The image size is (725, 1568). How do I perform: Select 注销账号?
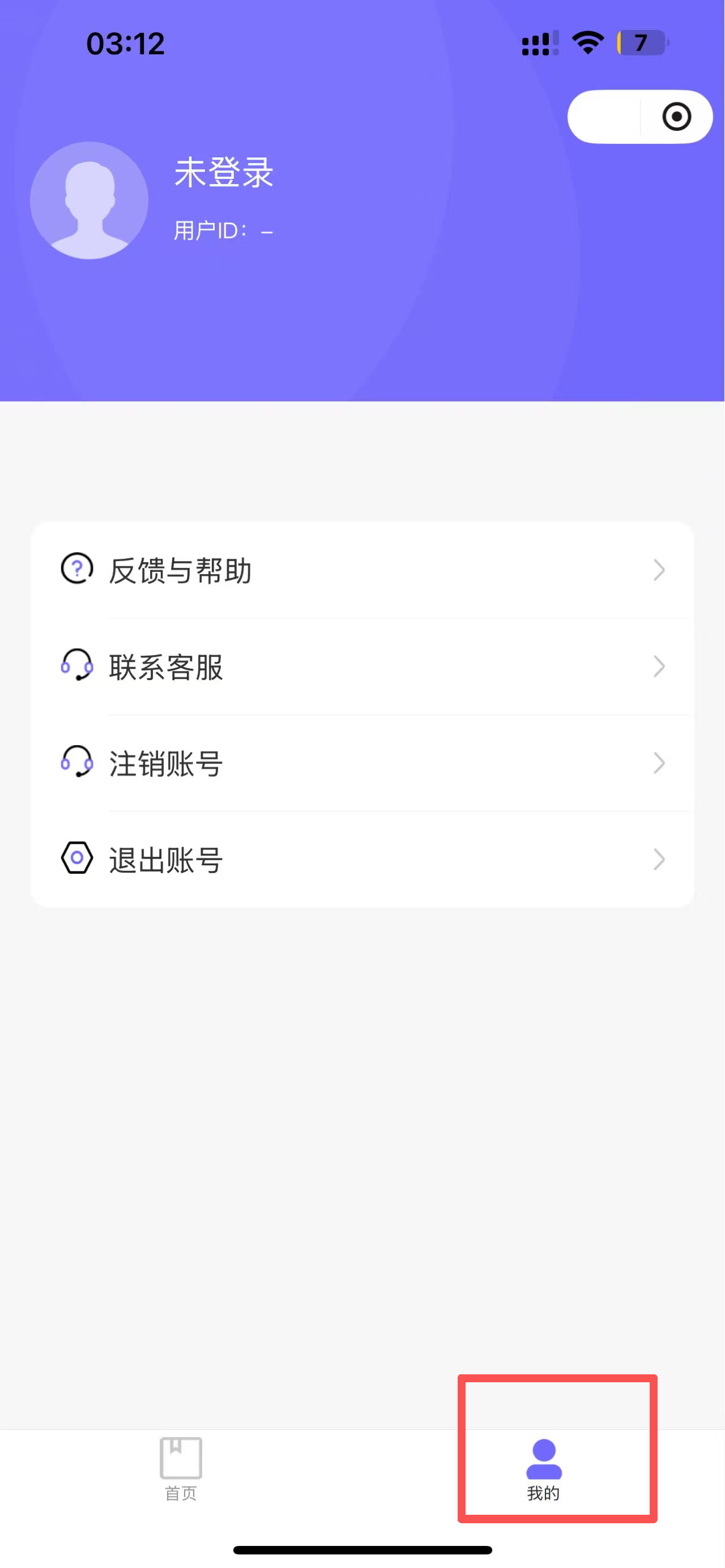[362, 763]
